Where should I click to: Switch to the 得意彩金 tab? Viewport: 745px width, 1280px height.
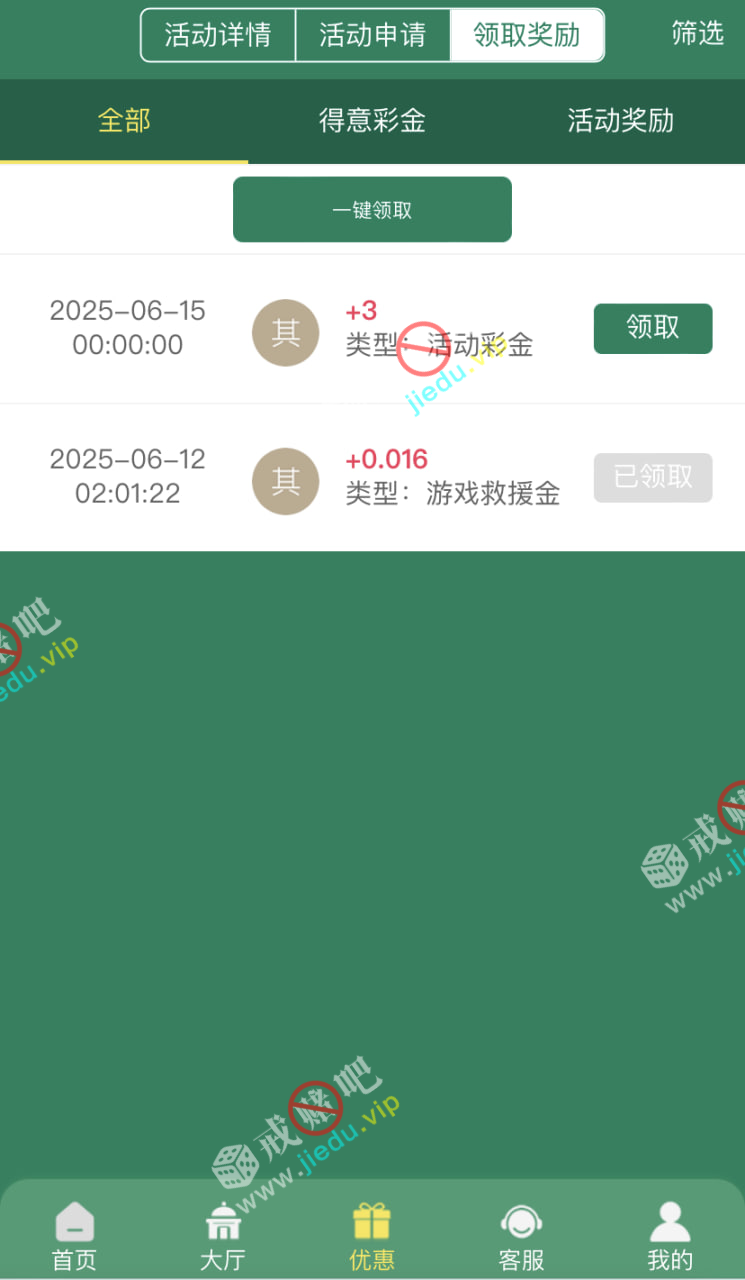(372, 121)
